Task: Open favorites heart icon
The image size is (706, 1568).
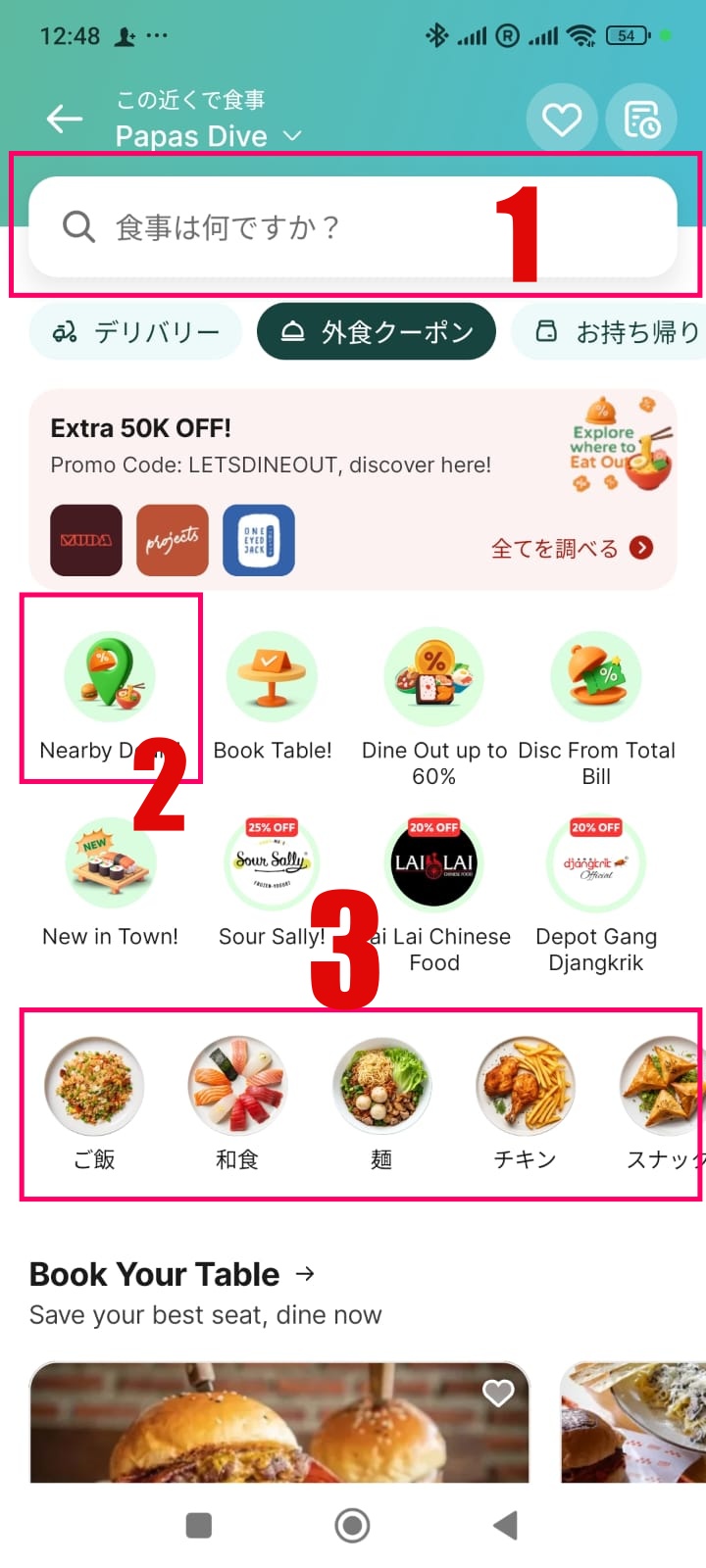Action: point(562,120)
